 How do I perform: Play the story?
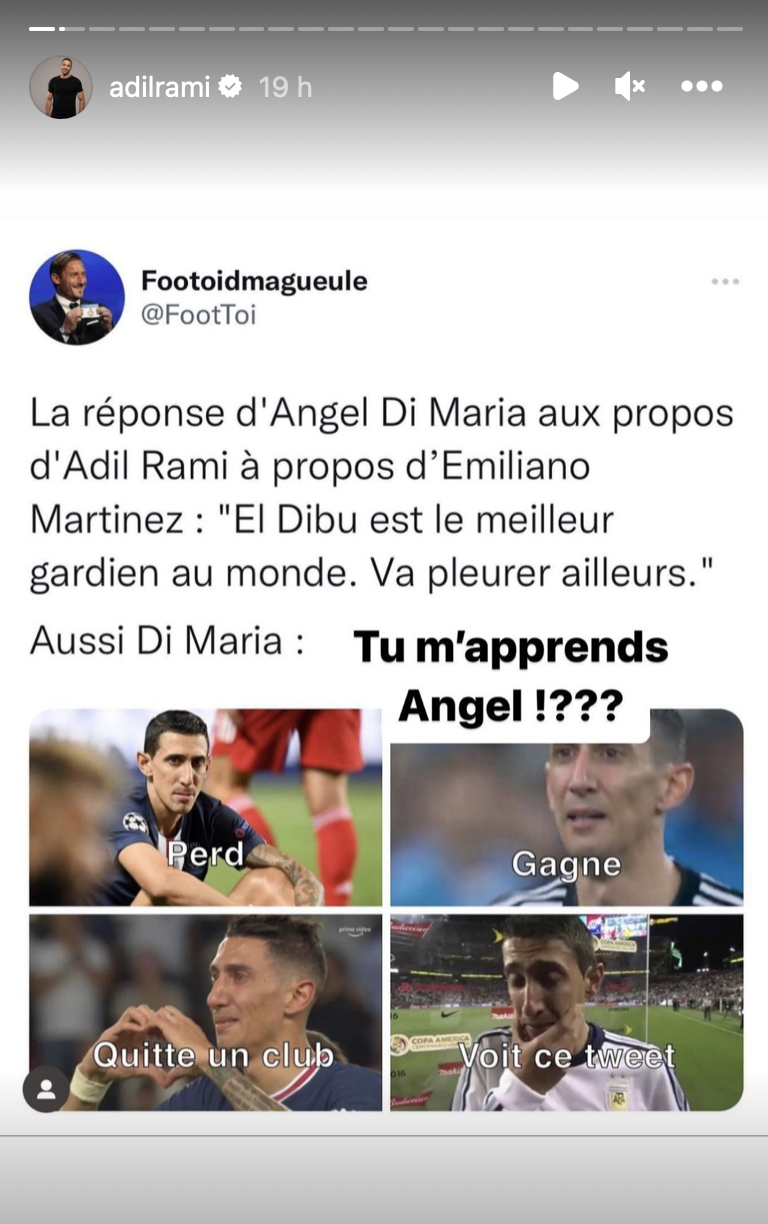(x=565, y=87)
